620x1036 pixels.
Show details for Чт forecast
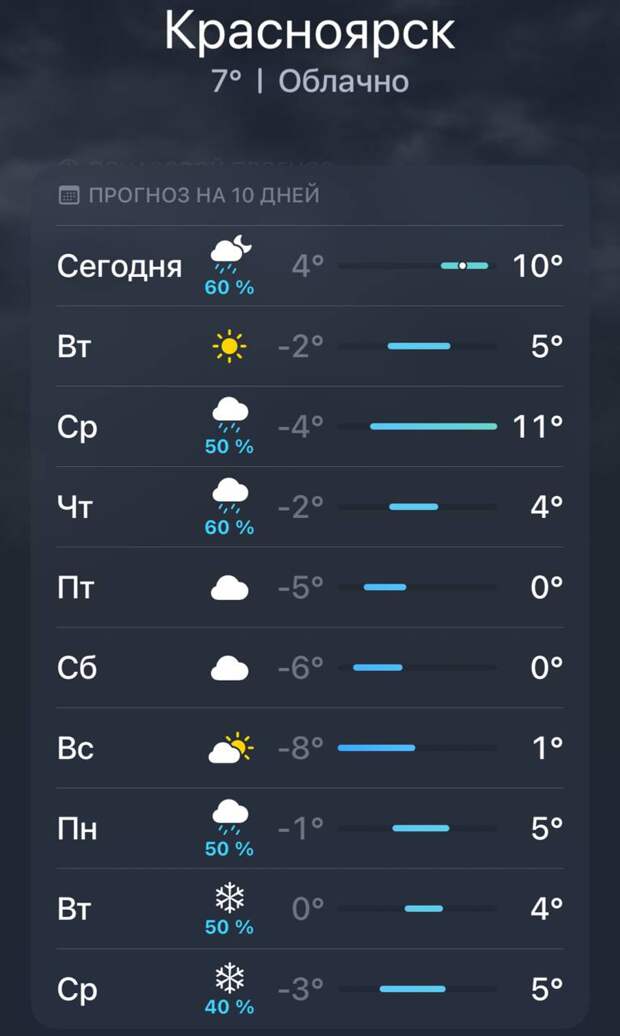[310, 507]
